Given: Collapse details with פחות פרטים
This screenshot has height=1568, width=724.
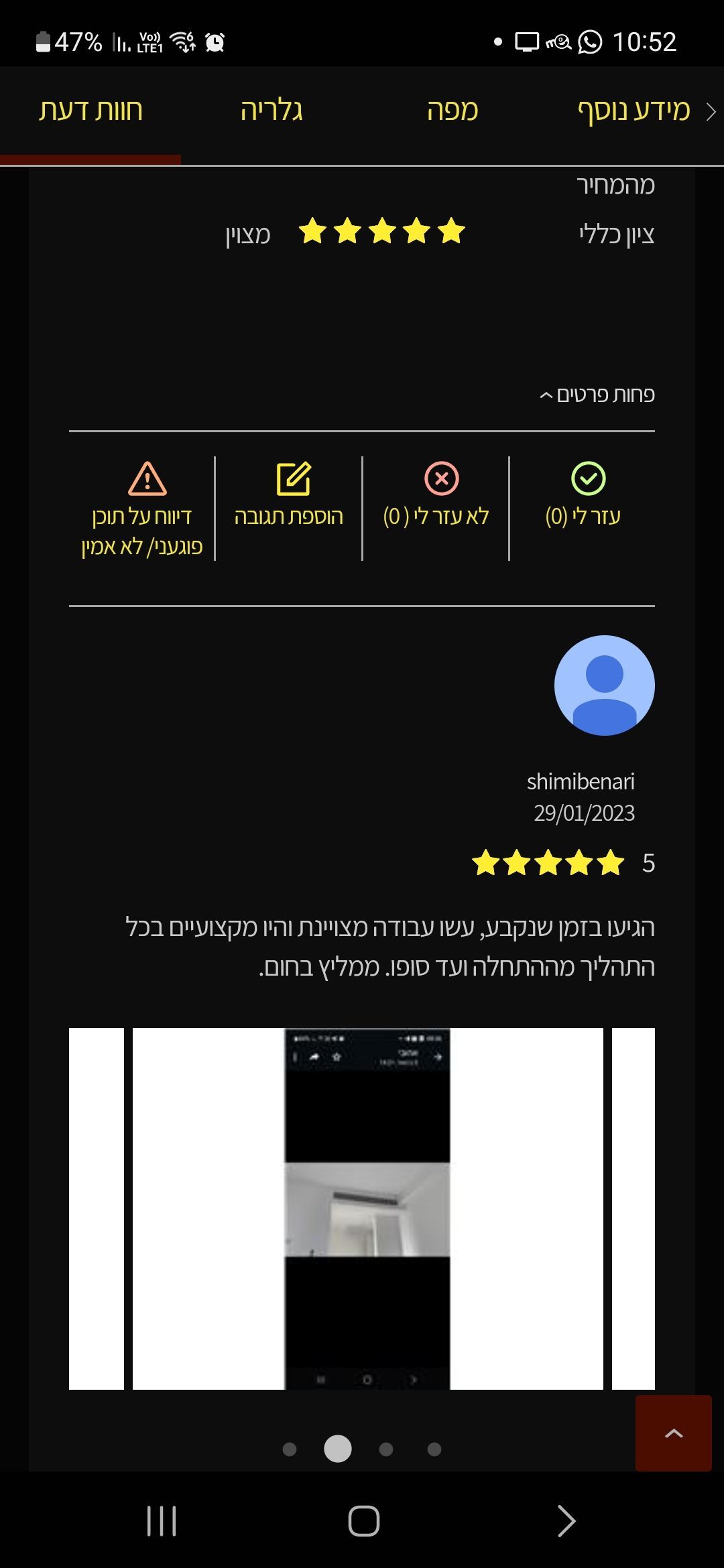Looking at the screenshot, I should (x=597, y=395).
